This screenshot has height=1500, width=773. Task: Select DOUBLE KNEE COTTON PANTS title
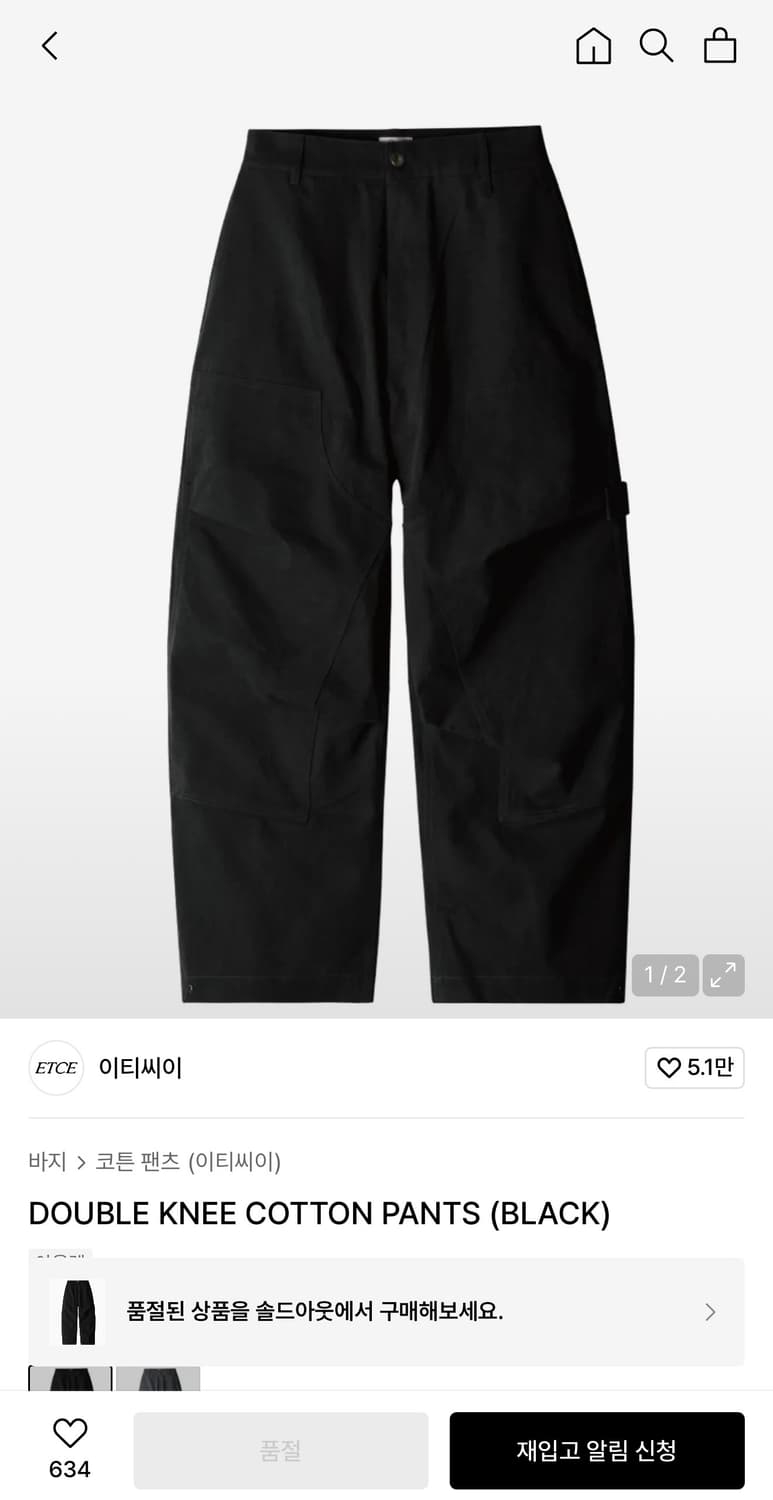pos(320,1213)
